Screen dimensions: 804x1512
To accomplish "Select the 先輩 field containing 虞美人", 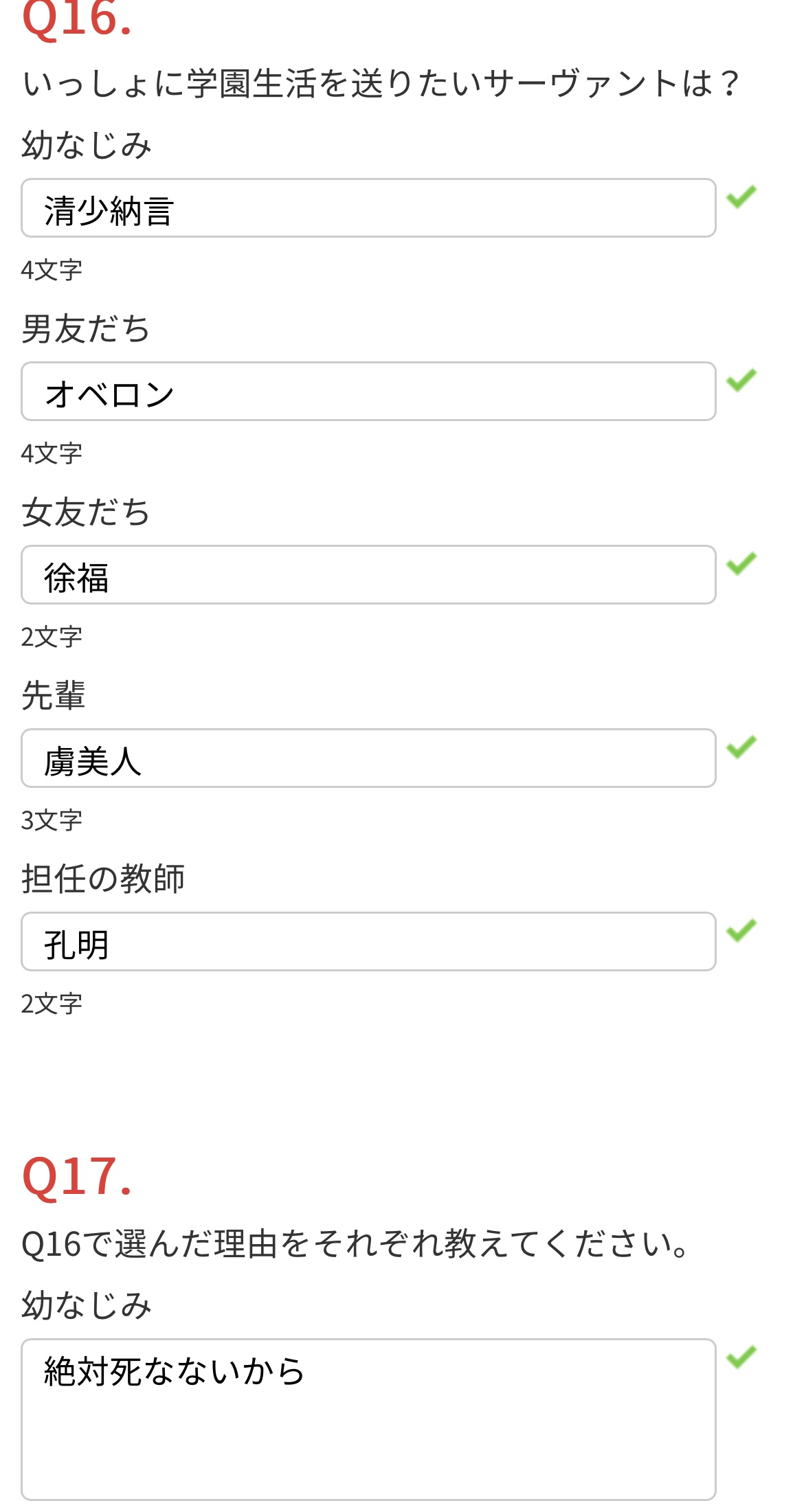I will [x=368, y=759].
